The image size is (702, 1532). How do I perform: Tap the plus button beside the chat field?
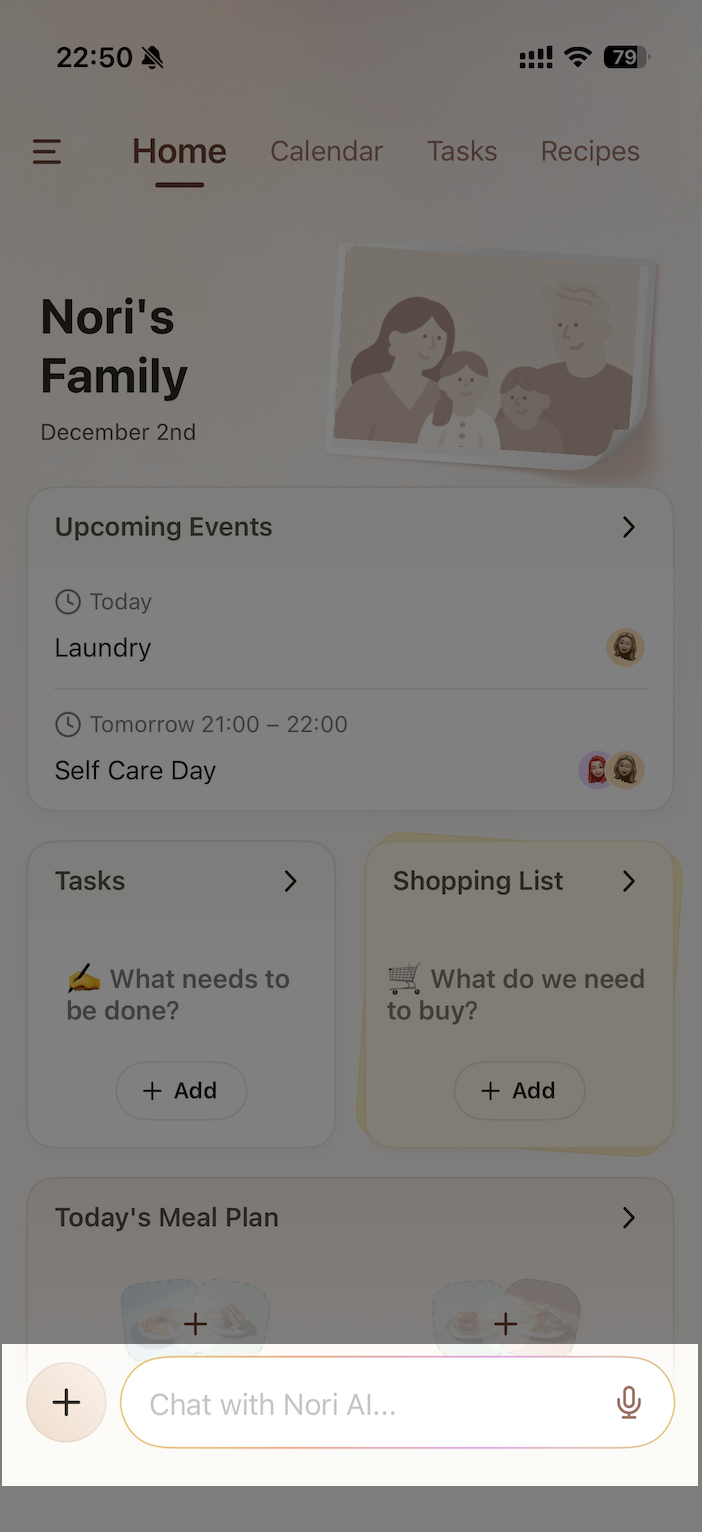point(66,1403)
